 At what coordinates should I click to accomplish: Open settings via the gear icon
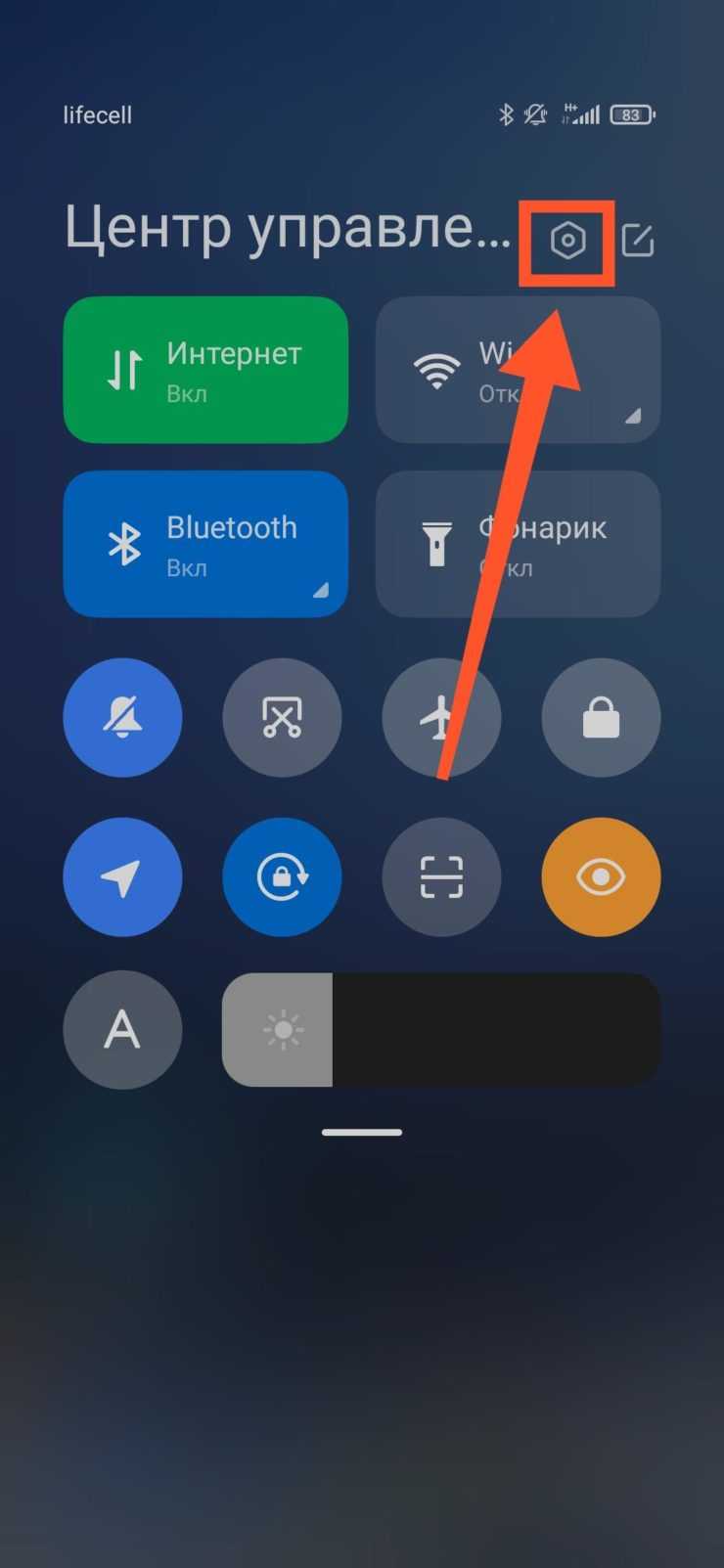pos(567,241)
